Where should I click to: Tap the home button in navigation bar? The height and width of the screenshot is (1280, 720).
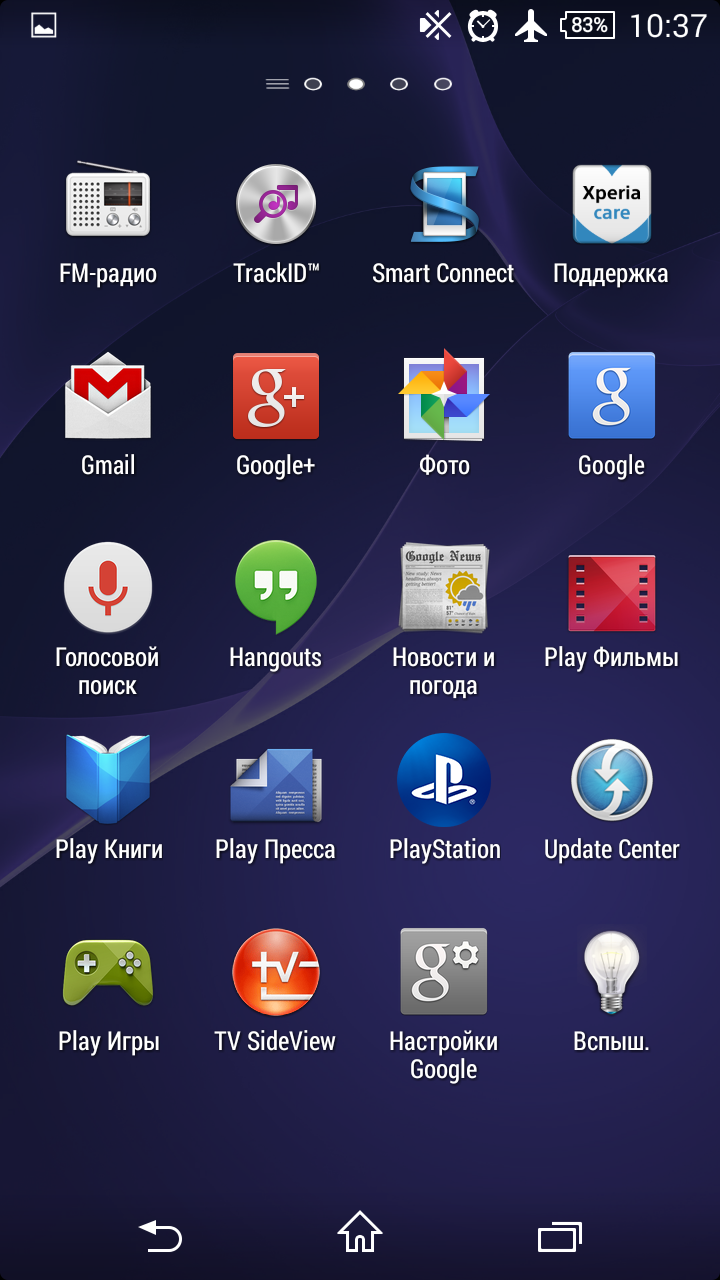[x=360, y=1233]
